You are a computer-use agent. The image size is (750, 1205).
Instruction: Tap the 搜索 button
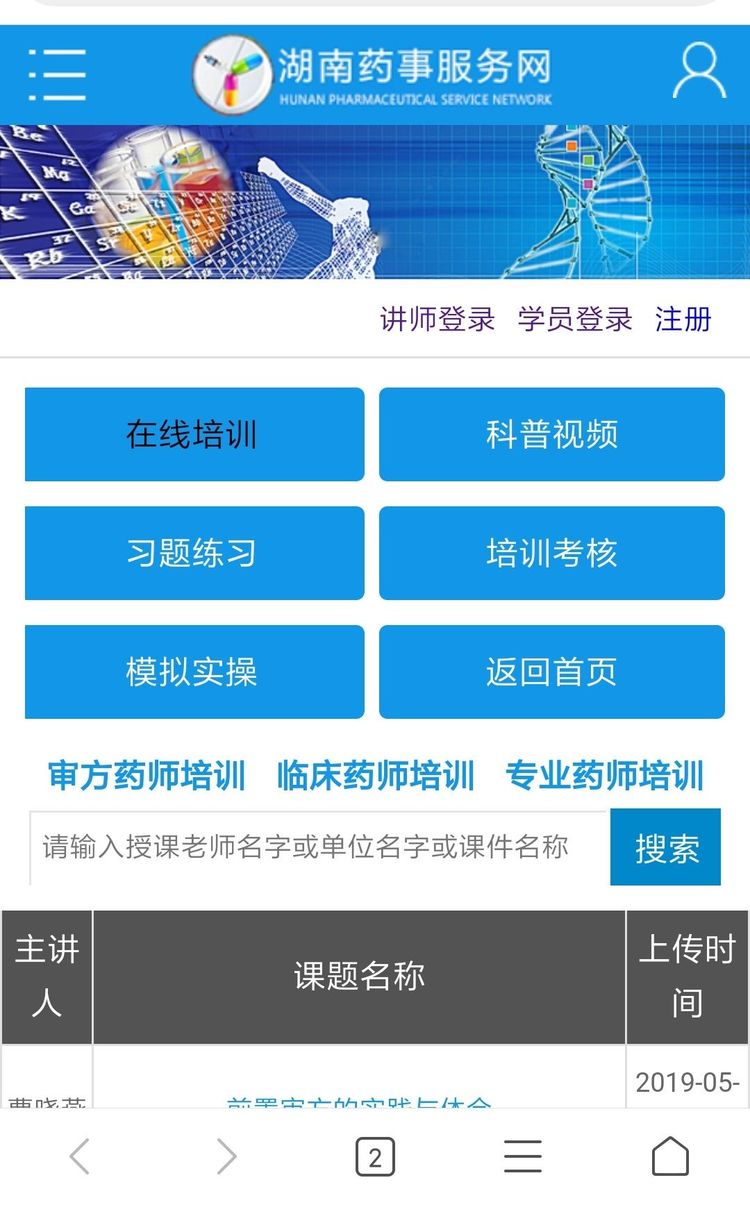coord(665,848)
